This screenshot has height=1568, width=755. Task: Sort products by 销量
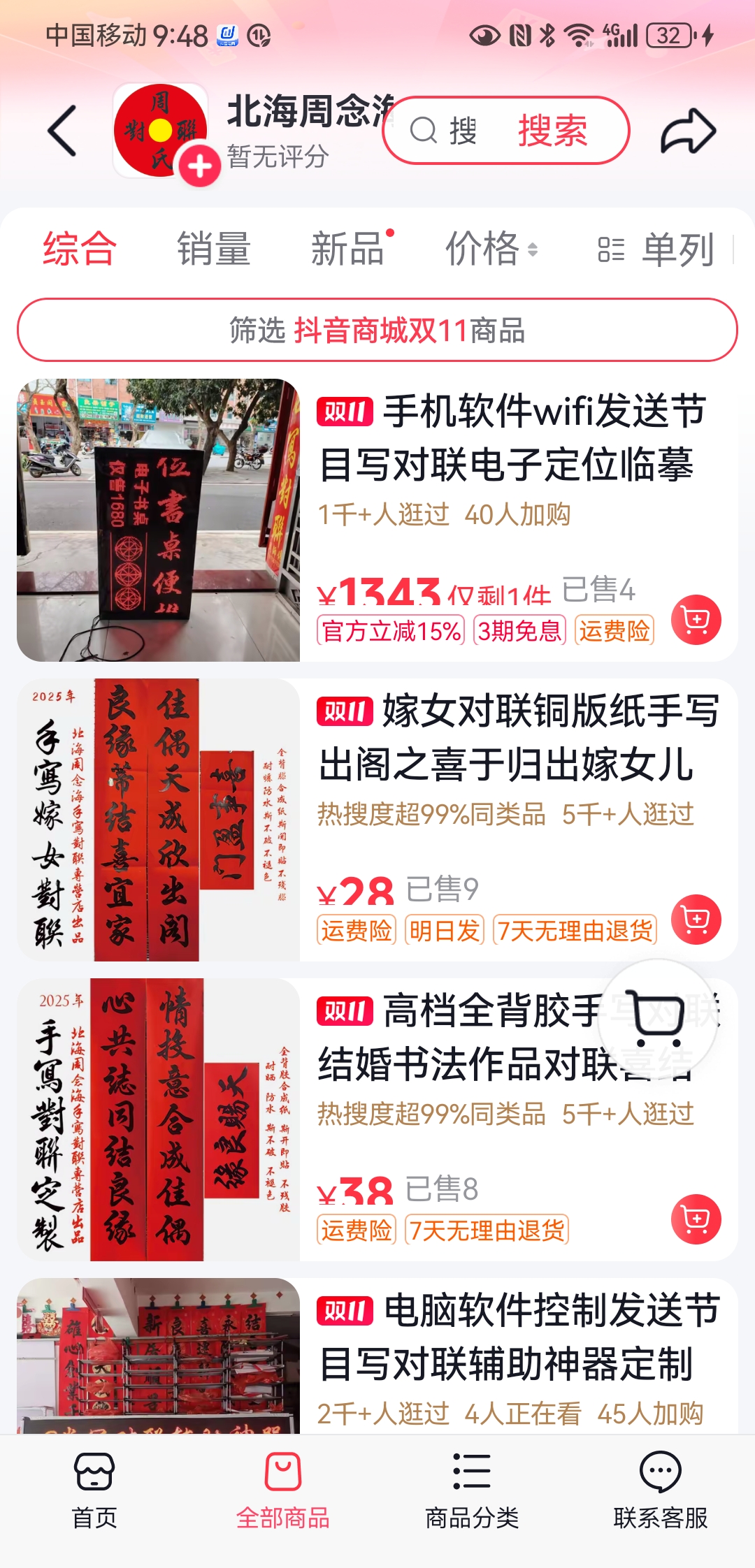tap(213, 249)
